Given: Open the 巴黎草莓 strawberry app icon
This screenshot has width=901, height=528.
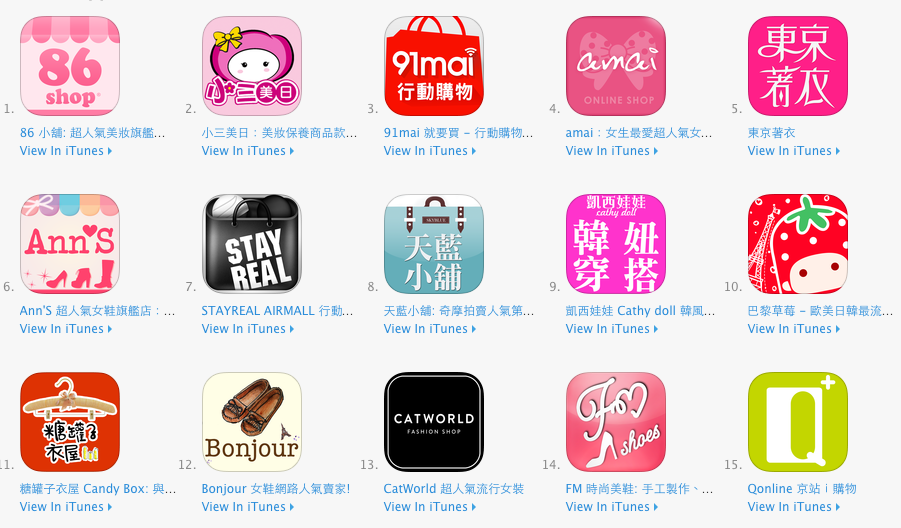Looking at the screenshot, I should click(x=798, y=244).
